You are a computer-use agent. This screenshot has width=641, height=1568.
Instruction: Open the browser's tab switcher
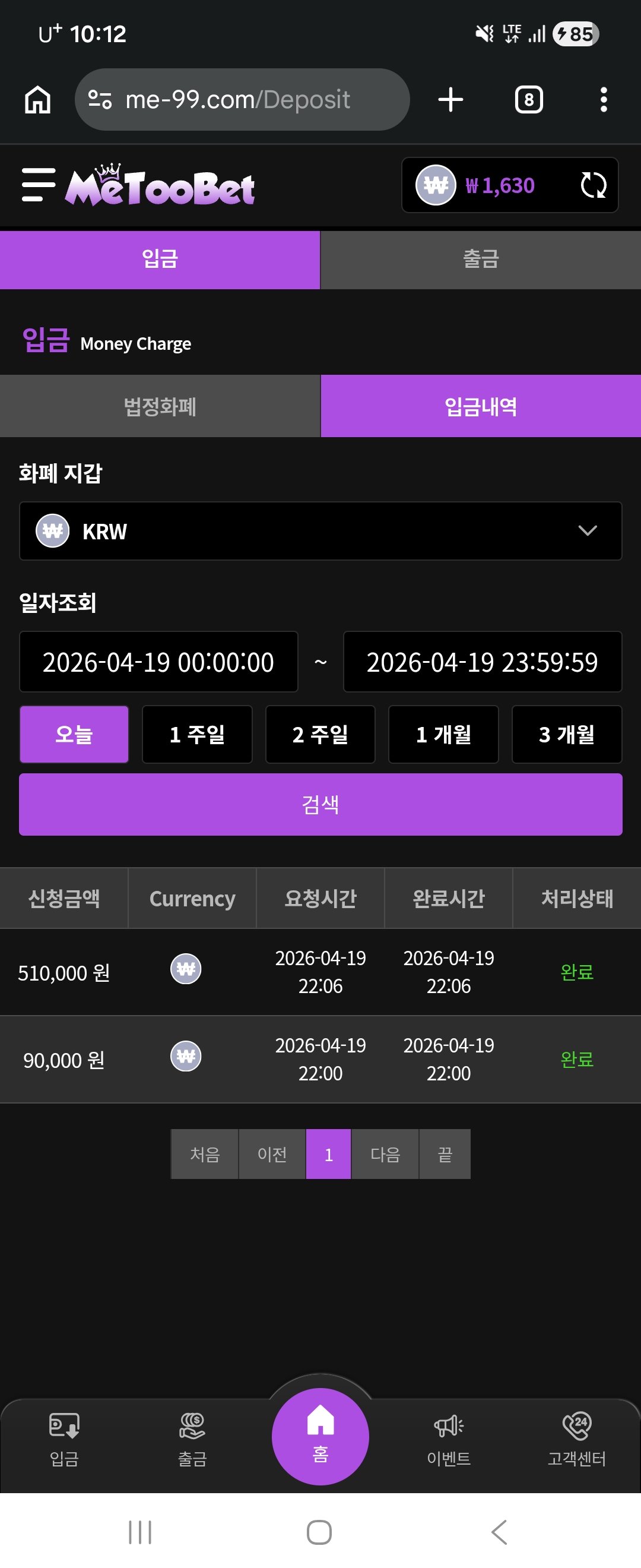coord(528,99)
